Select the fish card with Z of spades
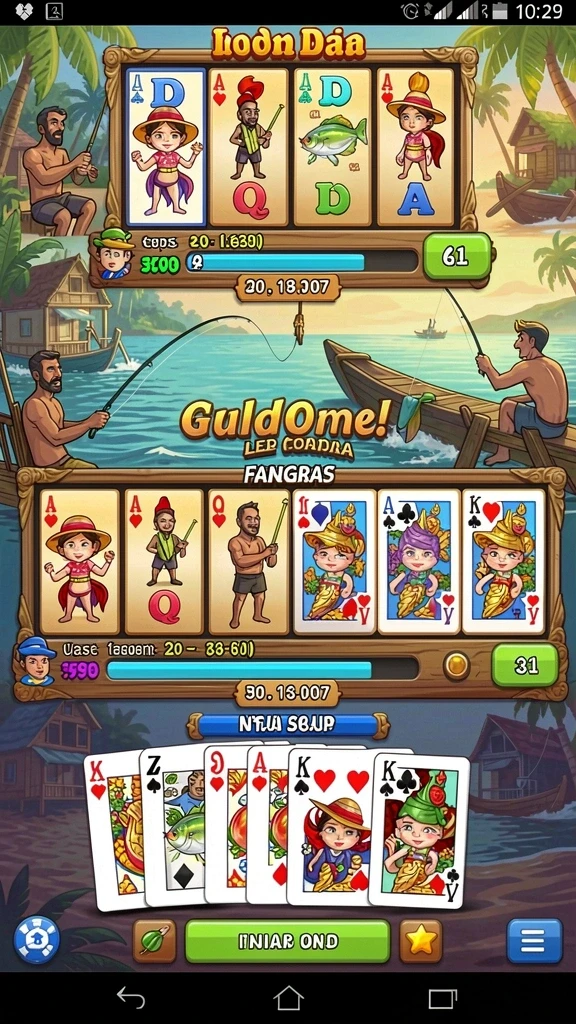 pyautogui.click(x=173, y=826)
